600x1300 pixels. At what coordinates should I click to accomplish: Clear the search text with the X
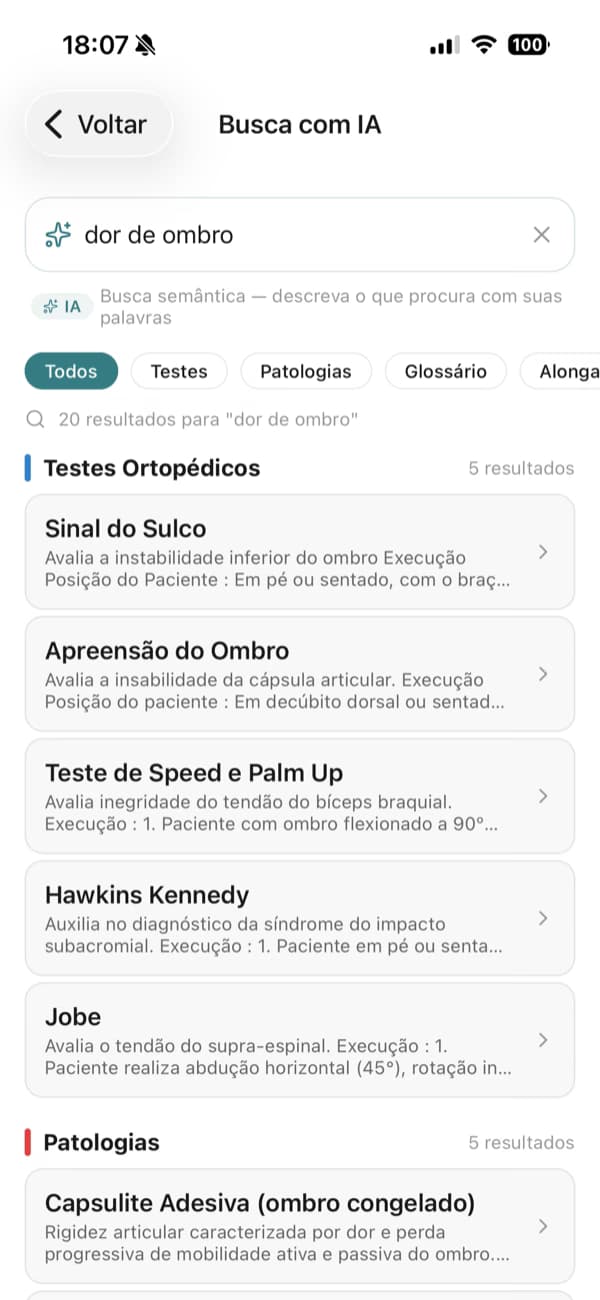point(541,235)
